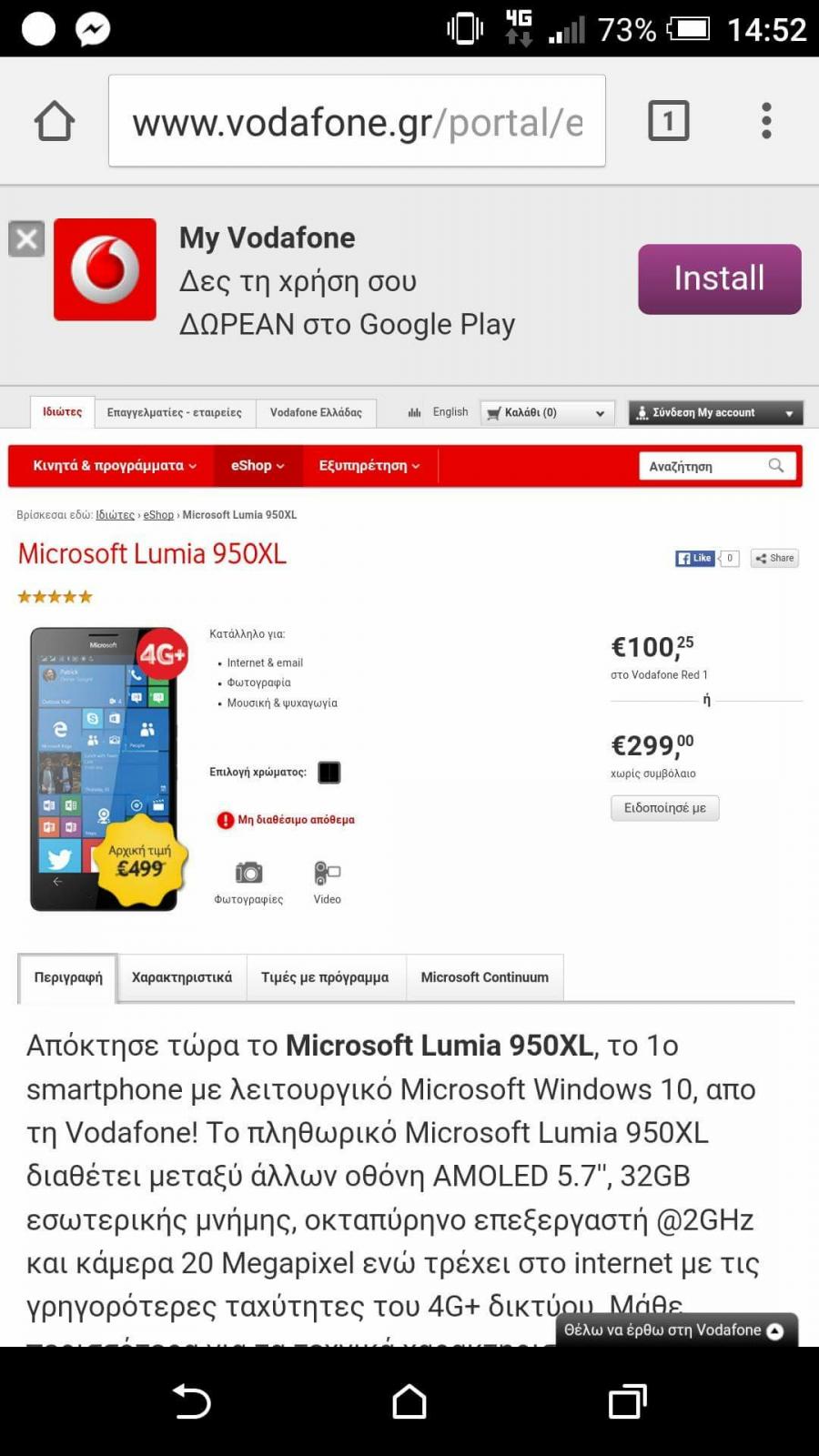Screen dimensions: 819x1456
Task: Tap the Ειδοποίησέ με button
Action: (665, 808)
